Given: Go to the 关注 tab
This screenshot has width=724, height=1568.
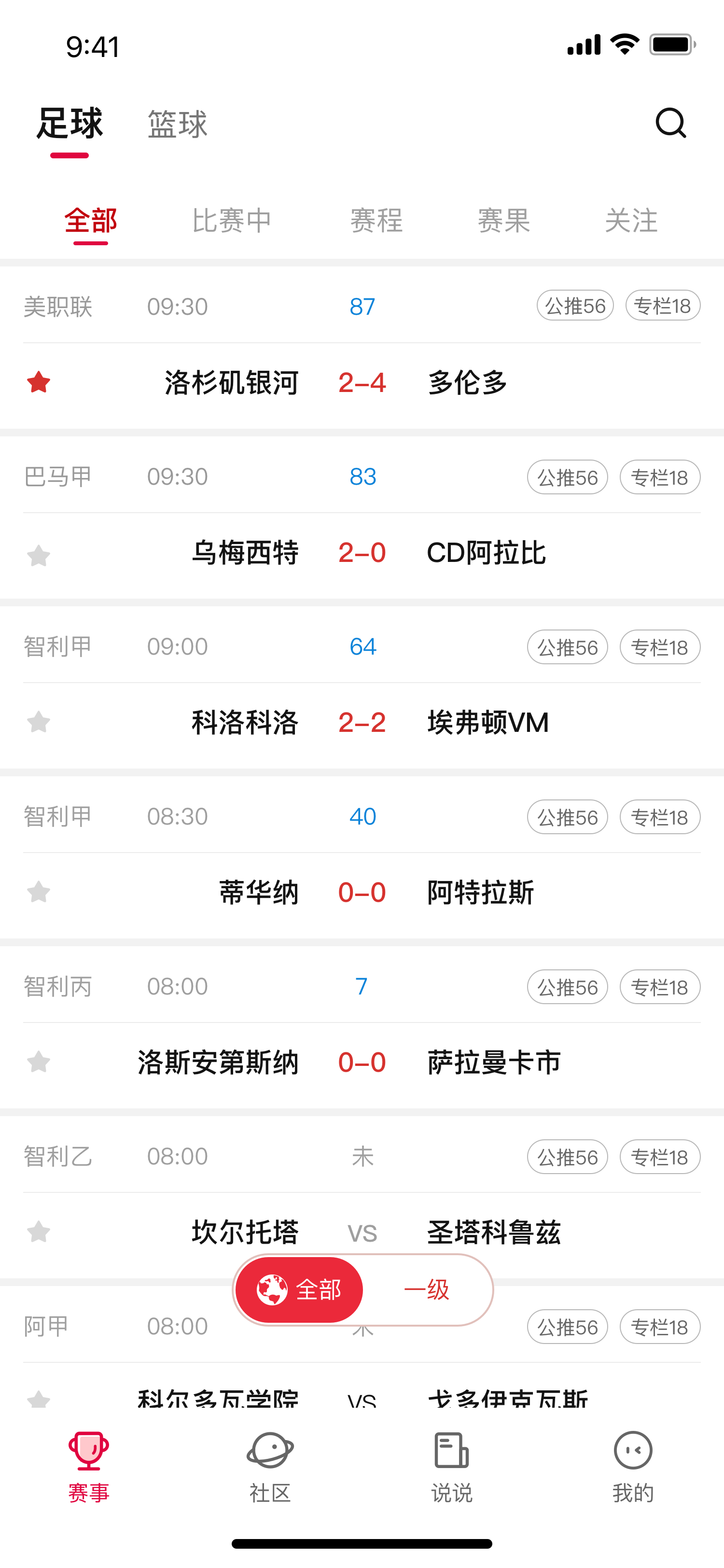Looking at the screenshot, I should pyautogui.click(x=631, y=220).
